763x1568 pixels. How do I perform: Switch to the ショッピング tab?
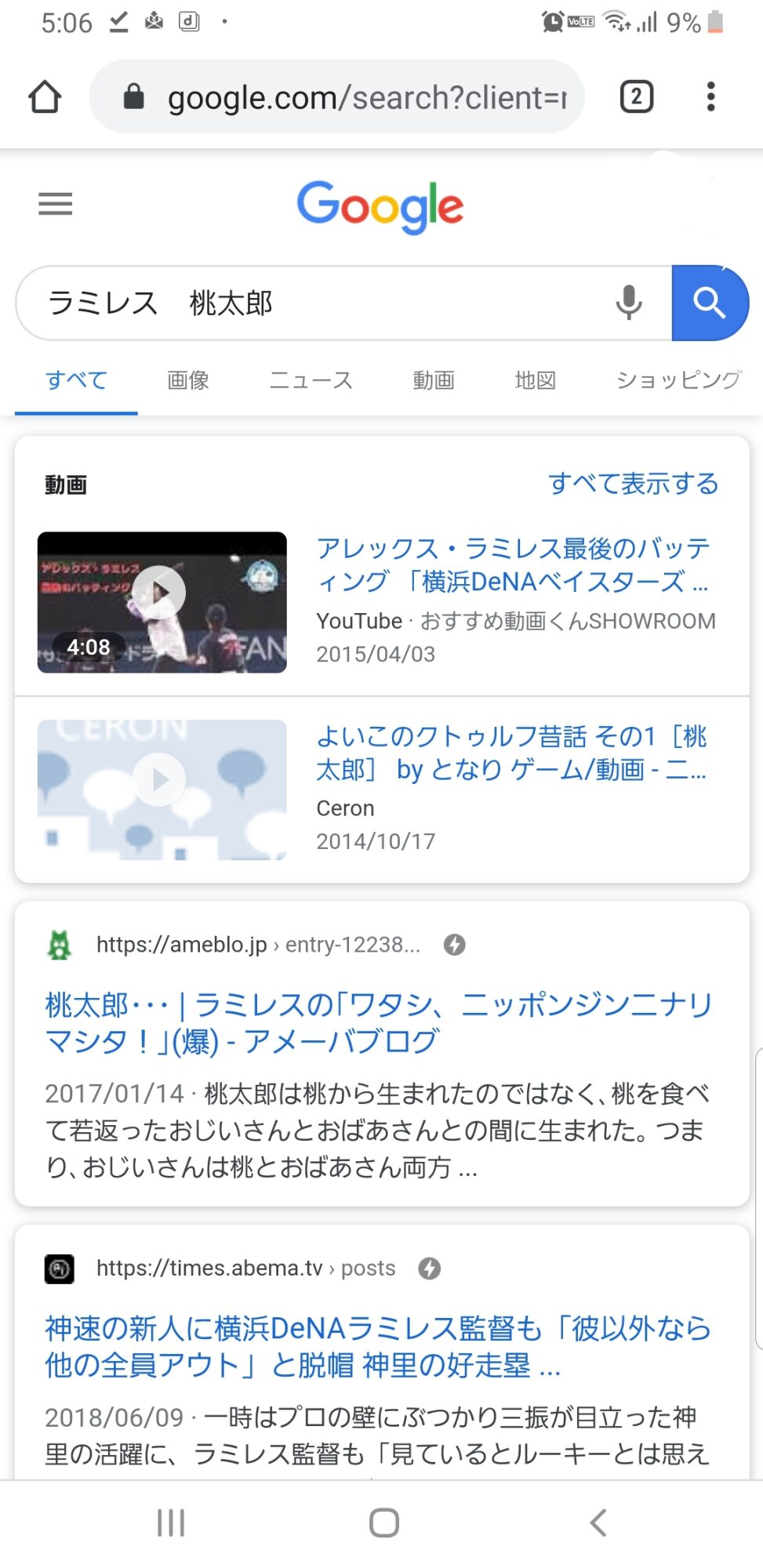coord(678,380)
